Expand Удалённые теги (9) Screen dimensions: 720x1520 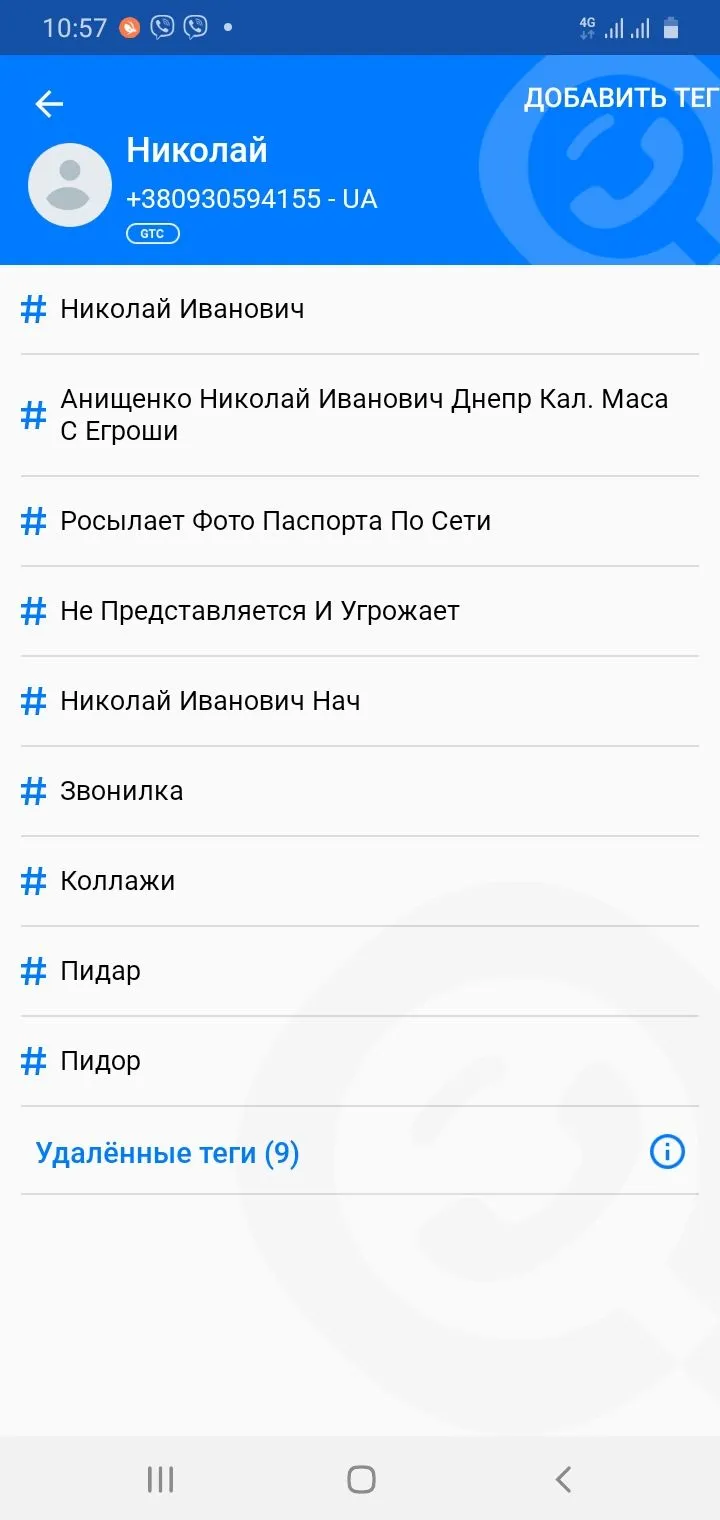(167, 1153)
